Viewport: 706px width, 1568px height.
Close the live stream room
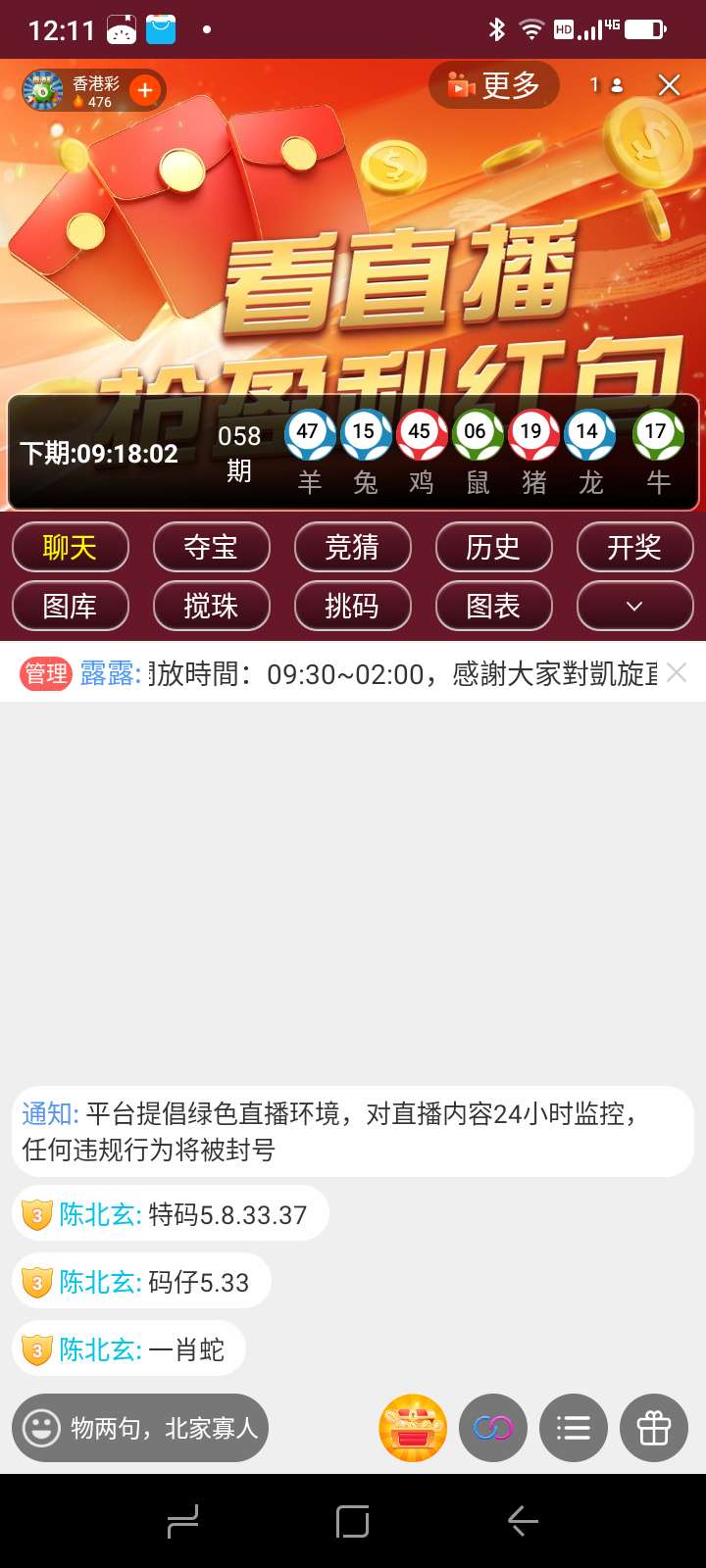pyautogui.click(x=670, y=85)
